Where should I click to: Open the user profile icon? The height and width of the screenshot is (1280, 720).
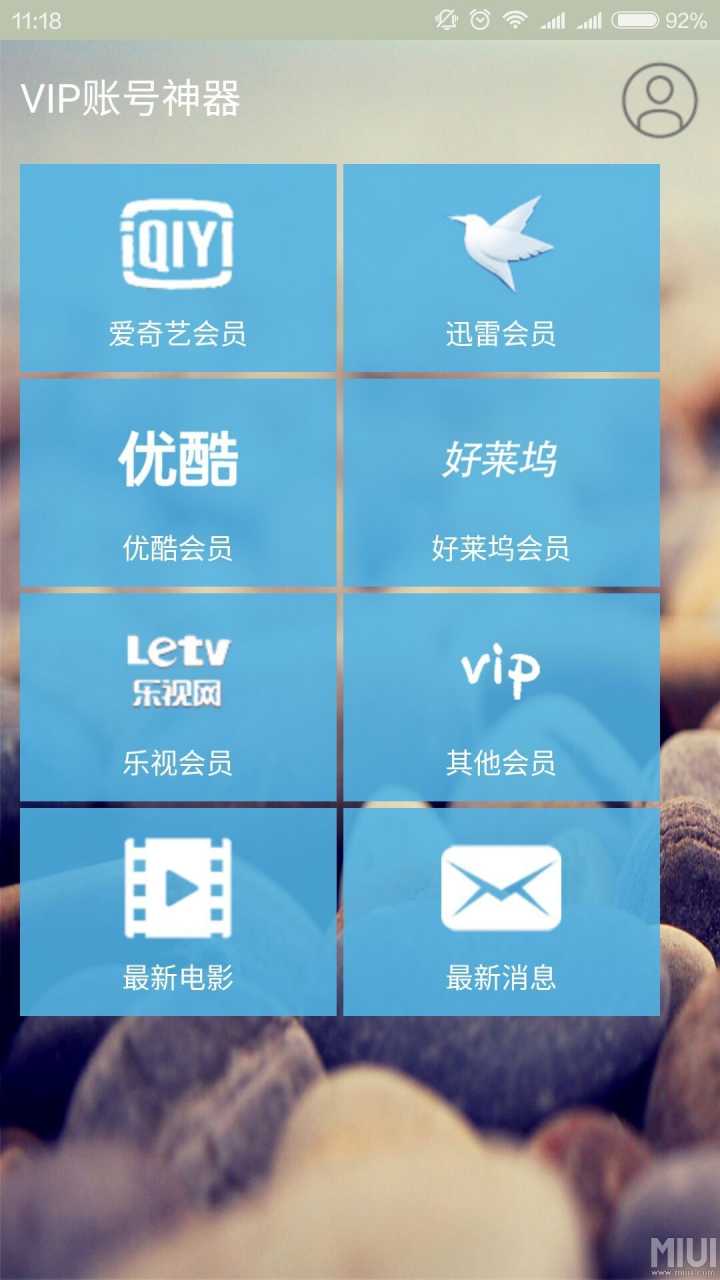tap(659, 100)
